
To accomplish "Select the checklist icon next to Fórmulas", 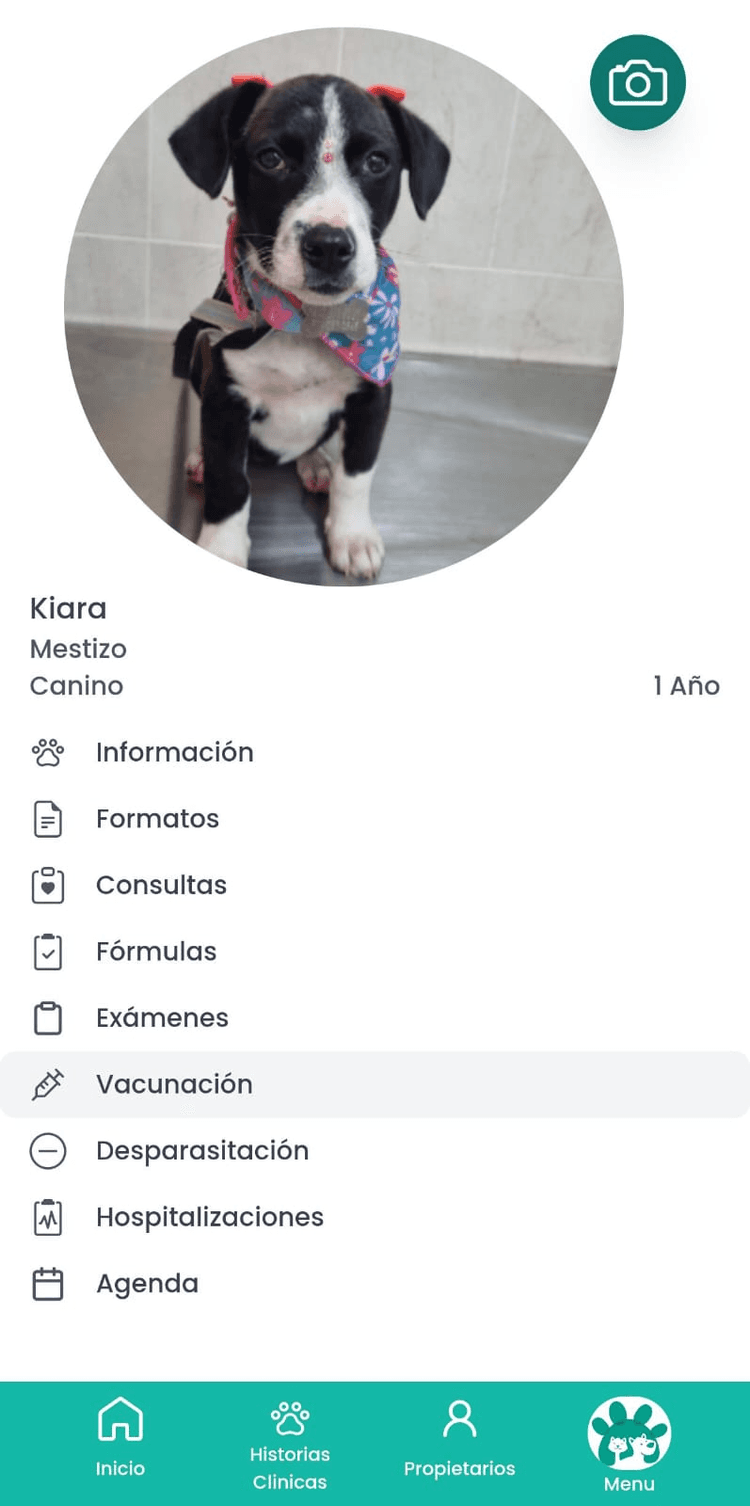I will coord(47,951).
